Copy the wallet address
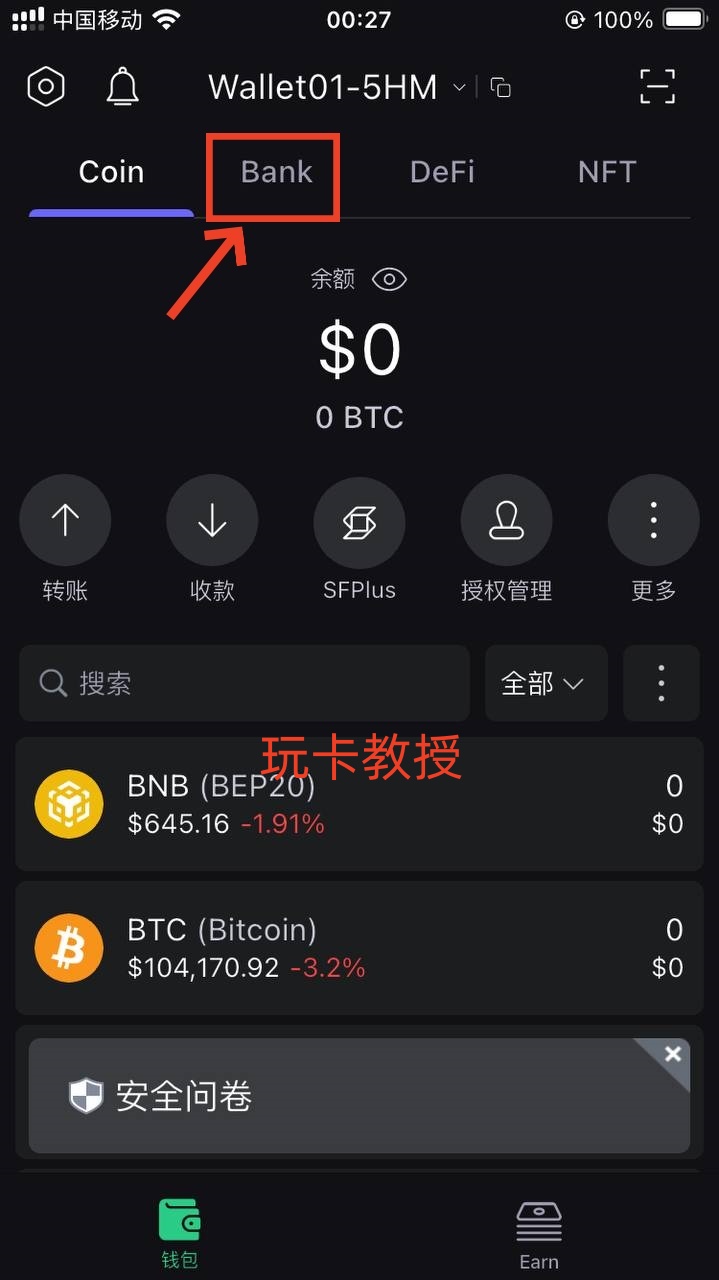Image resolution: width=719 pixels, height=1280 pixels. click(501, 88)
